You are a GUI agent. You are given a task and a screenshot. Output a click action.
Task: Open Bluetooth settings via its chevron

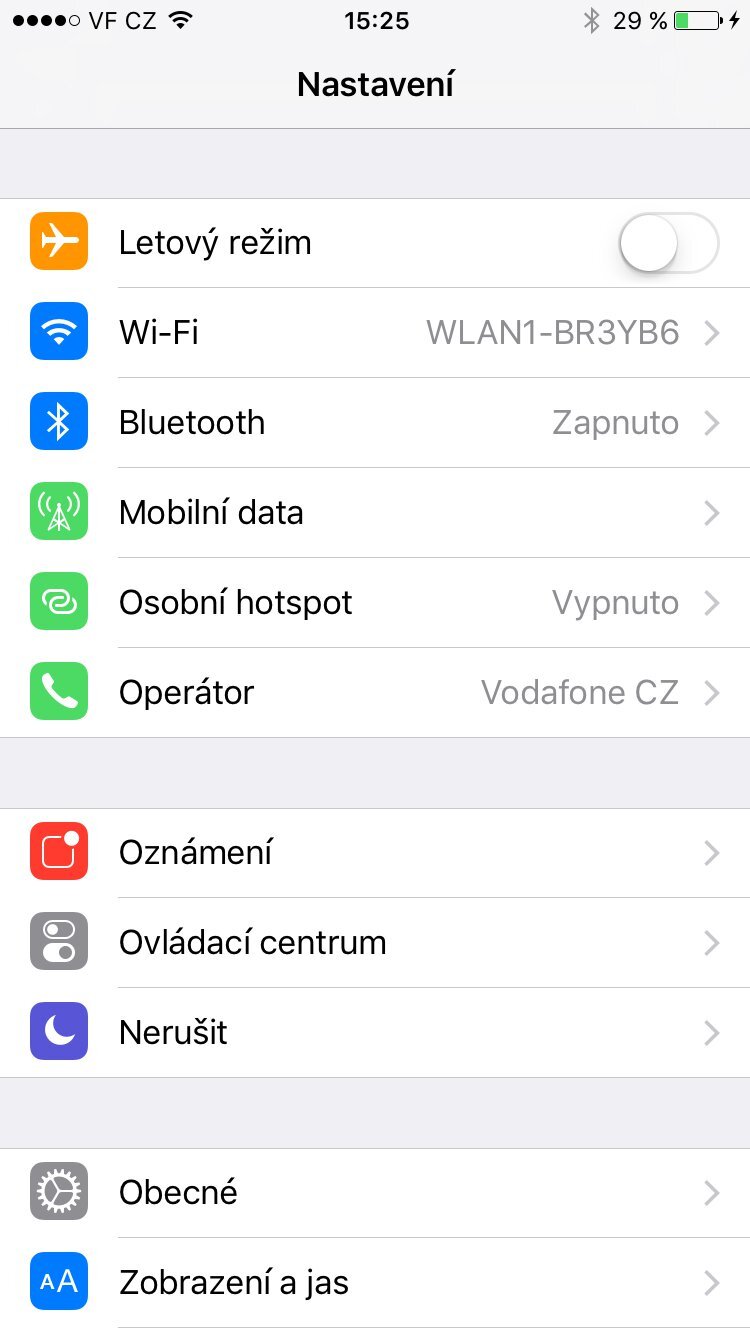pos(710,421)
